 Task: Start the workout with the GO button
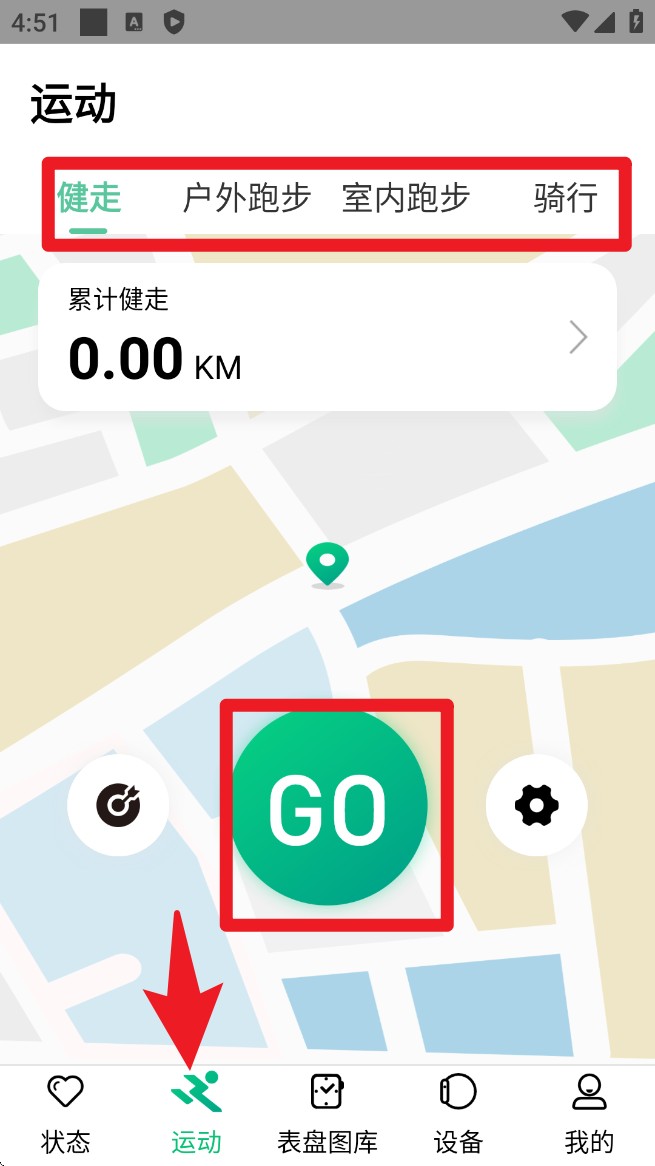pyautogui.click(x=329, y=806)
